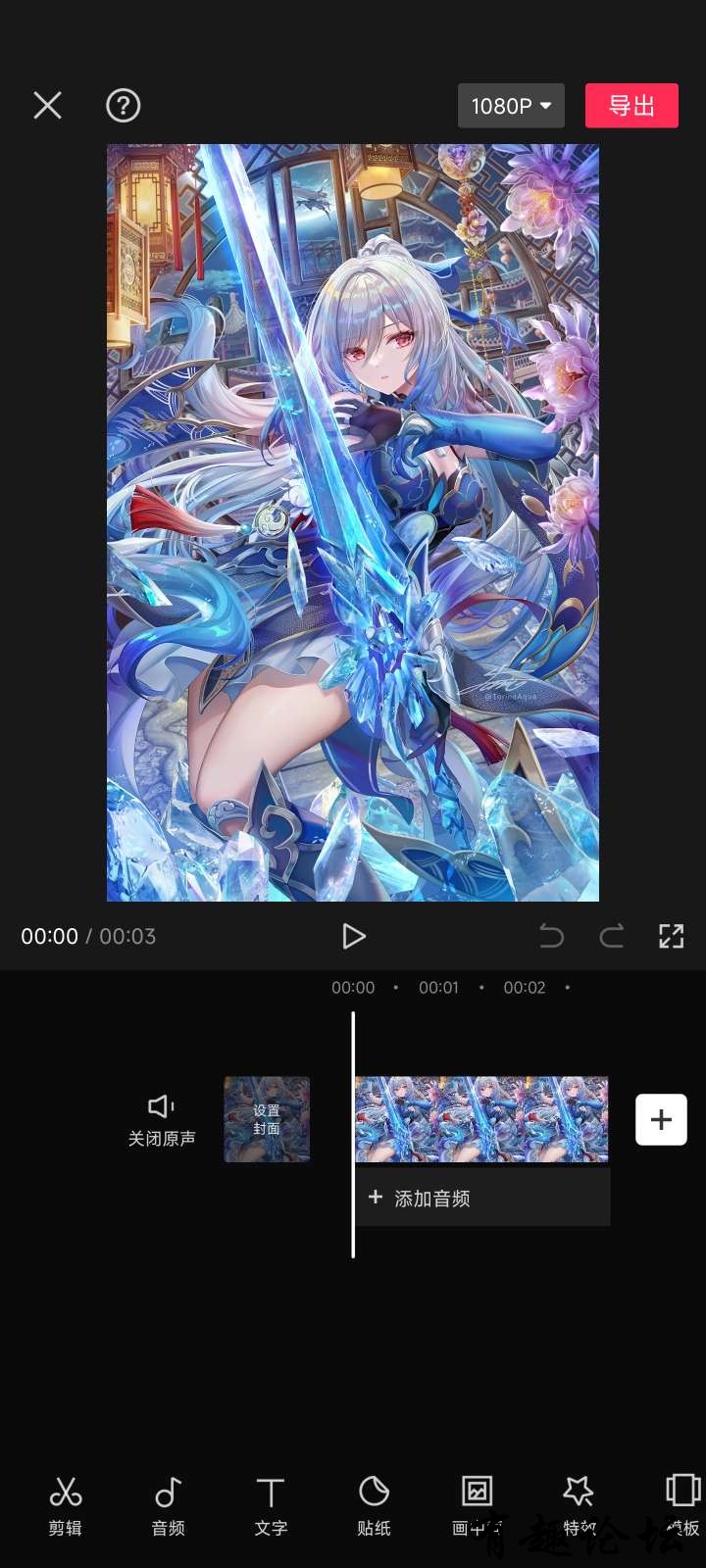Image resolution: width=706 pixels, height=1568 pixels.
Task: Add a new clip with plus button
Action: coord(661,1119)
